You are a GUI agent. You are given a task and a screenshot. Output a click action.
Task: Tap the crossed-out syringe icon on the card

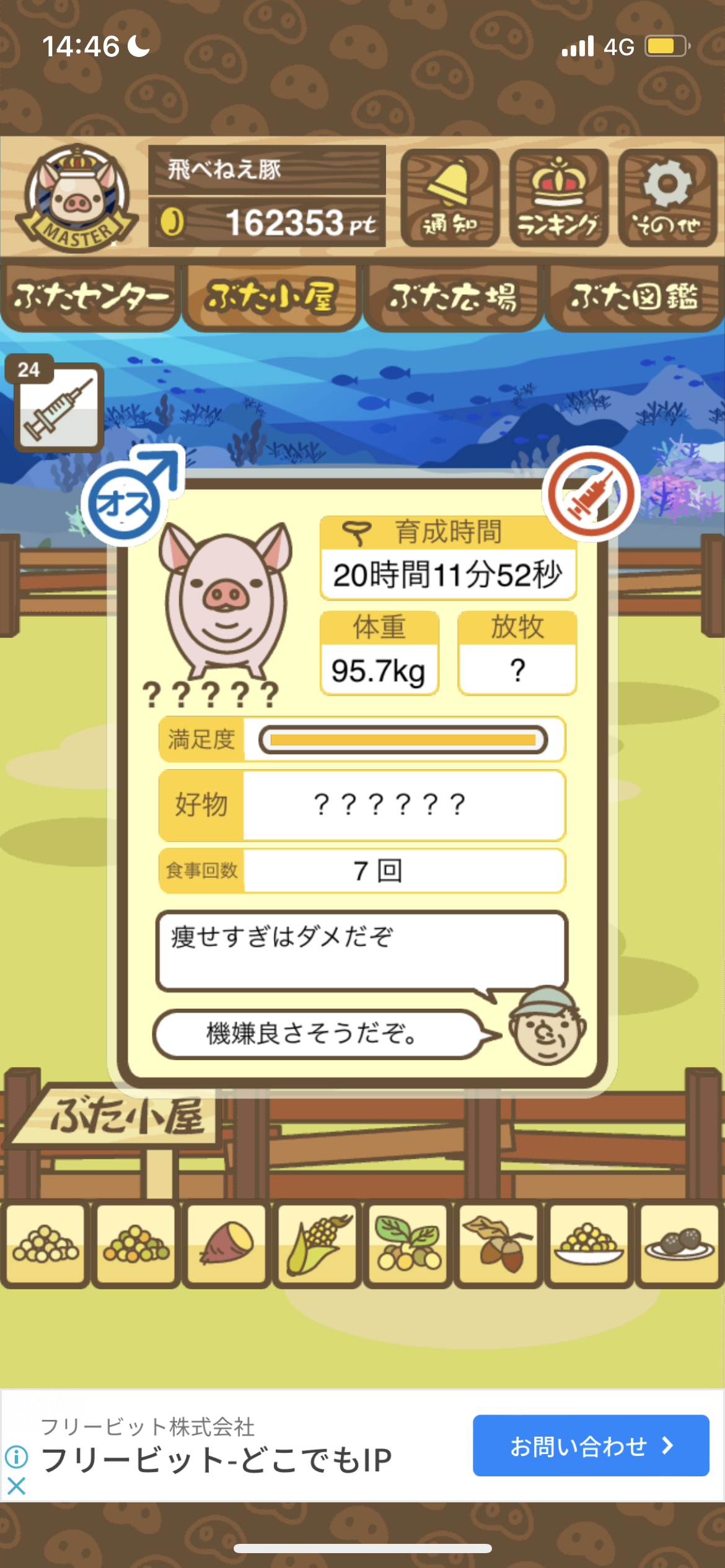click(591, 494)
